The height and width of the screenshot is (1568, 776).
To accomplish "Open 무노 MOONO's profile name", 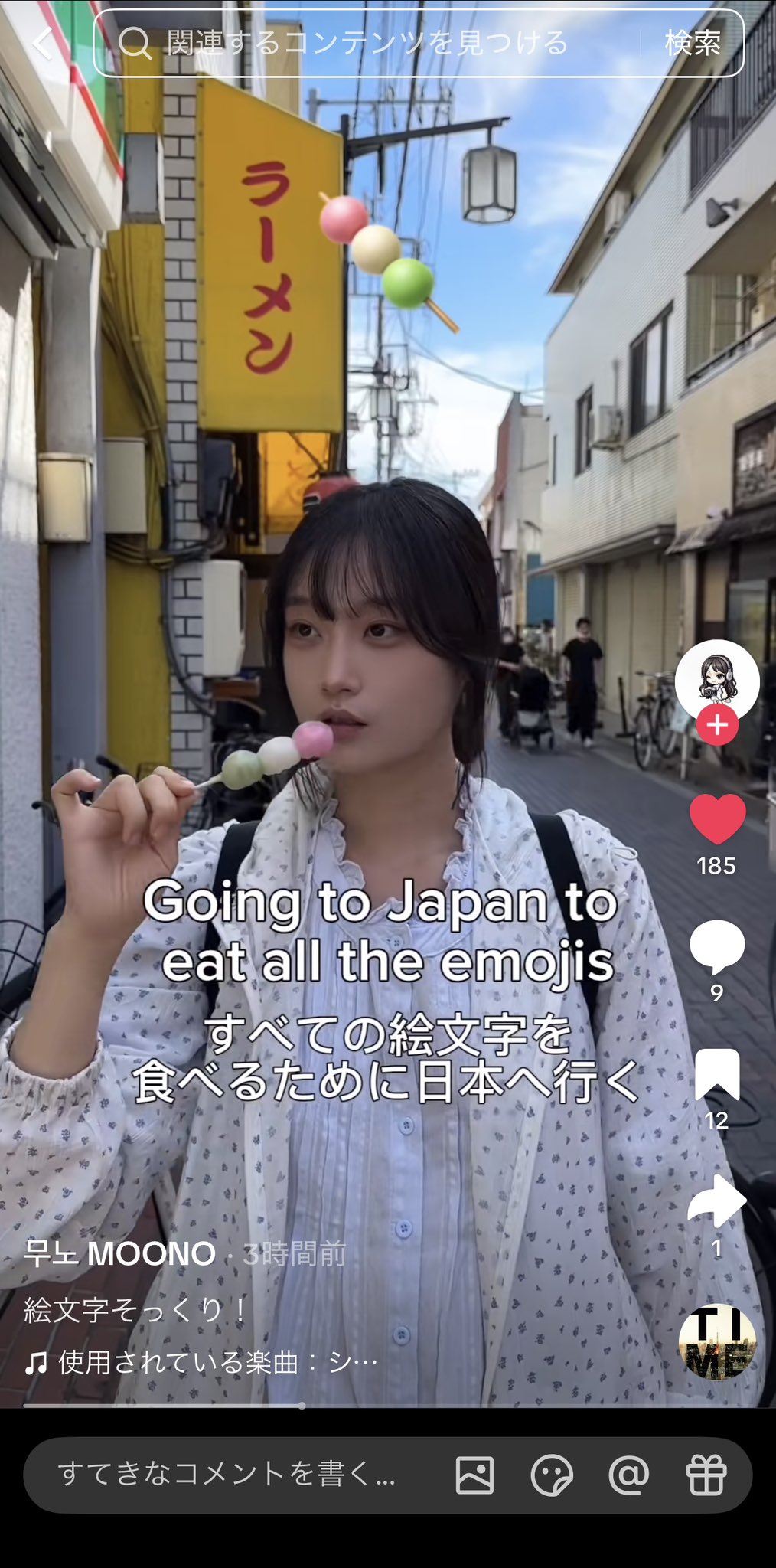I will pyautogui.click(x=120, y=1254).
